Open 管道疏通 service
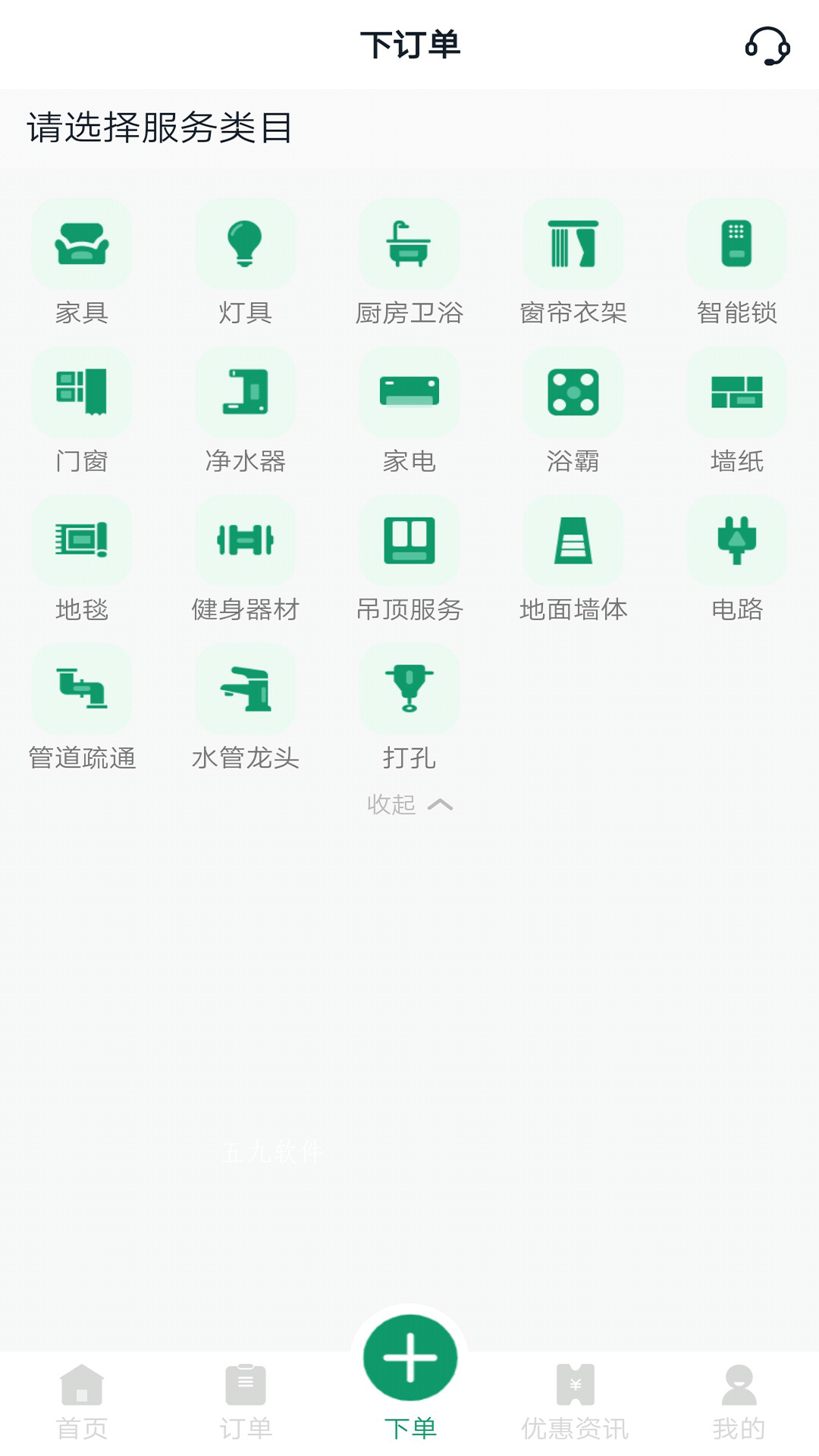819x1456 pixels. coord(82,708)
